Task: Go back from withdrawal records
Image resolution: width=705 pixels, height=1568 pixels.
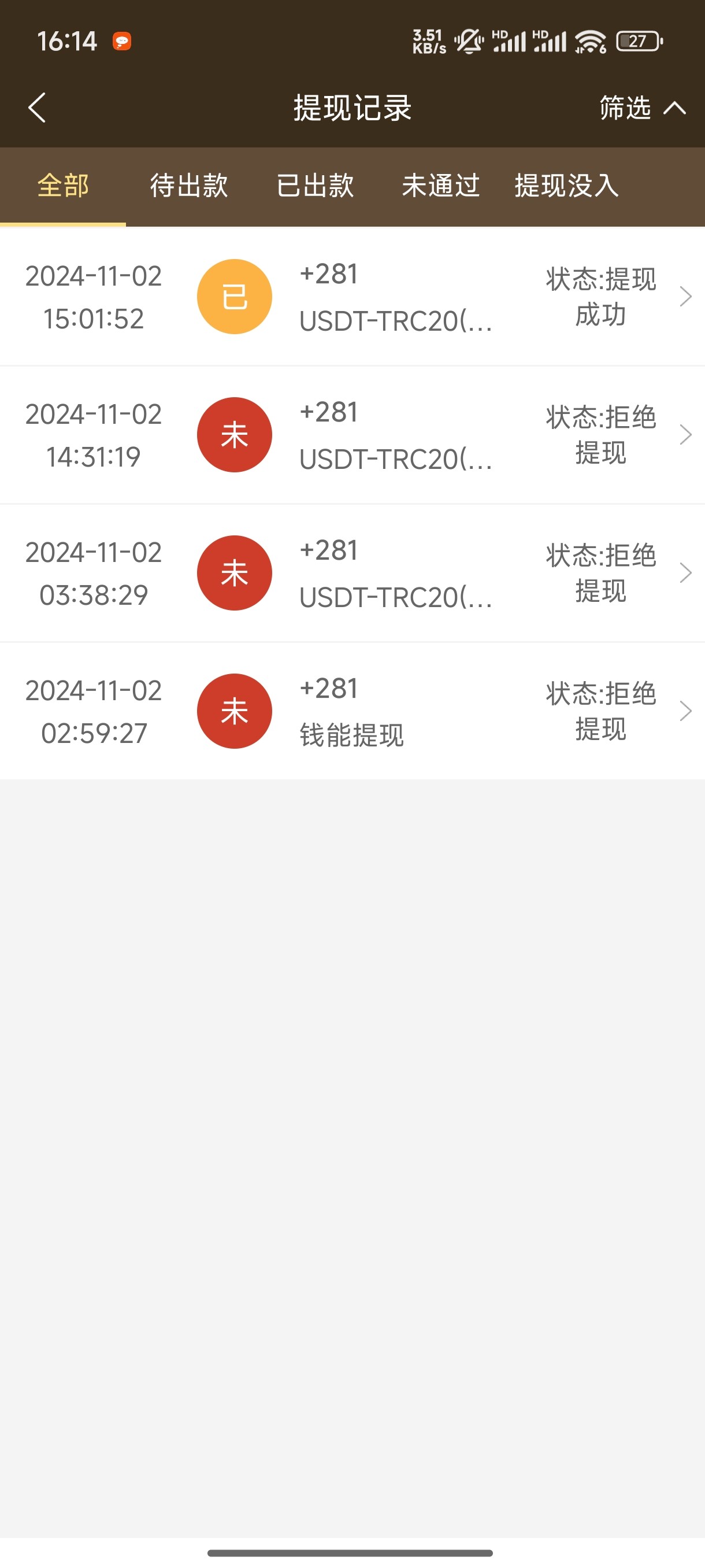Action: [x=37, y=108]
